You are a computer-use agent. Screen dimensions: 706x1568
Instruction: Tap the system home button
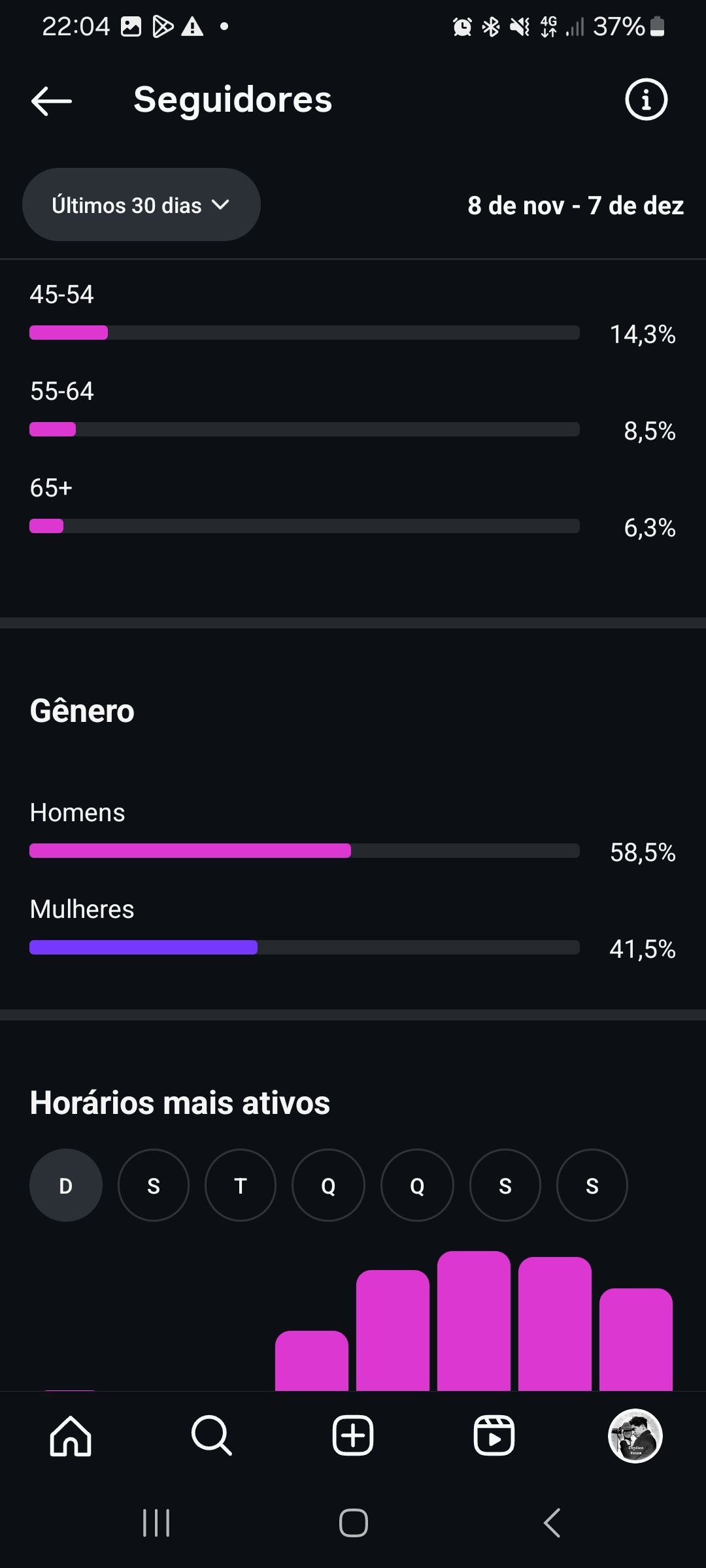[353, 1523]
